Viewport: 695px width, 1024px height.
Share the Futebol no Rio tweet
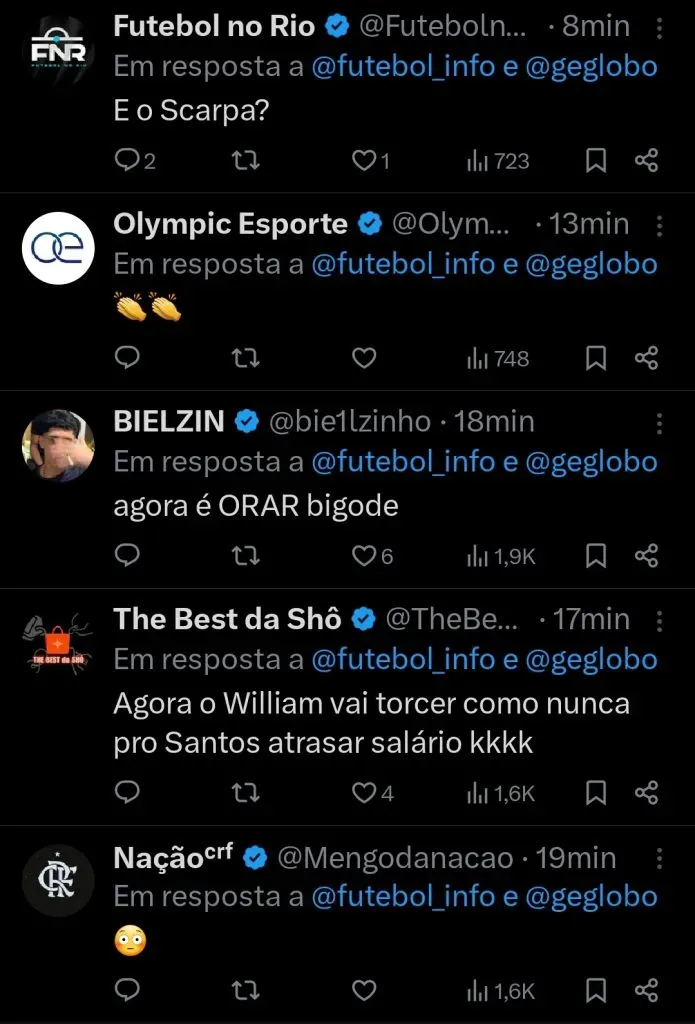click(x=647, y=160)
